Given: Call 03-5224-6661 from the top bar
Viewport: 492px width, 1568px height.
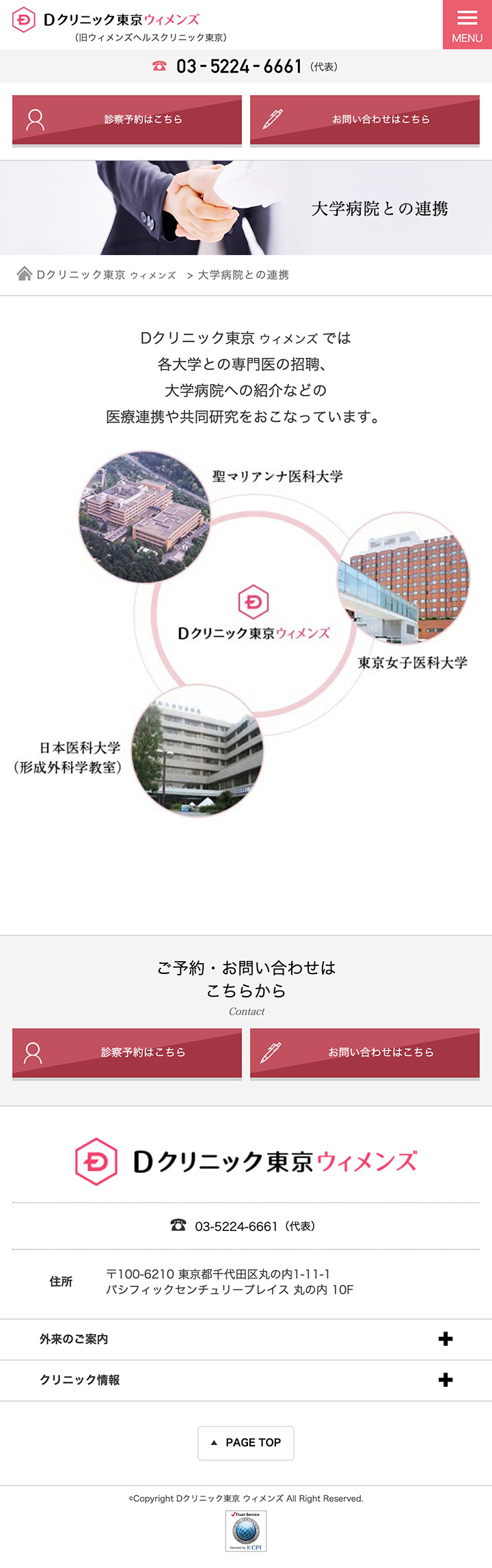Looking at the screenshot, I should pos(238,66).
